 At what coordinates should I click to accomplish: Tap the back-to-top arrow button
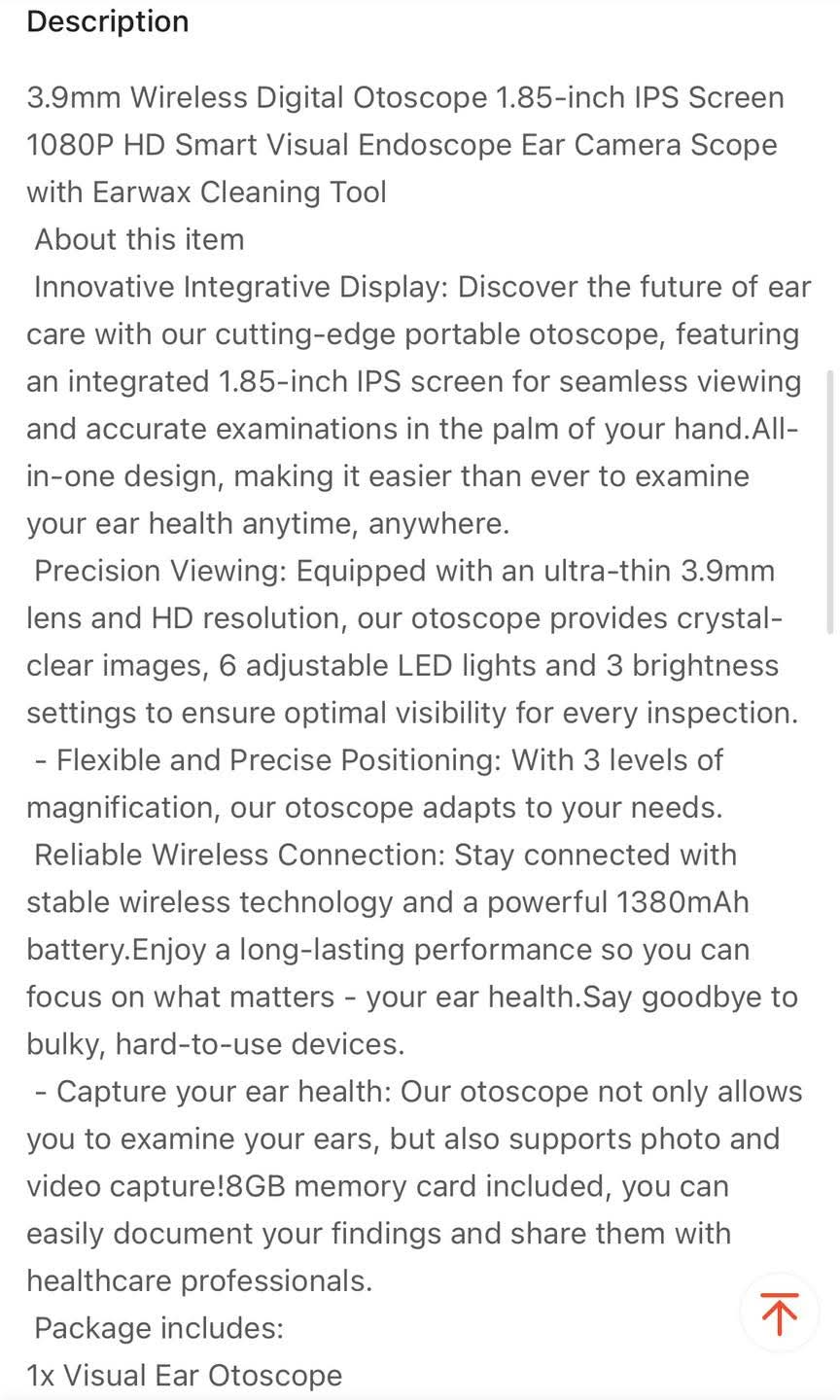click(x=779, y=1313)
